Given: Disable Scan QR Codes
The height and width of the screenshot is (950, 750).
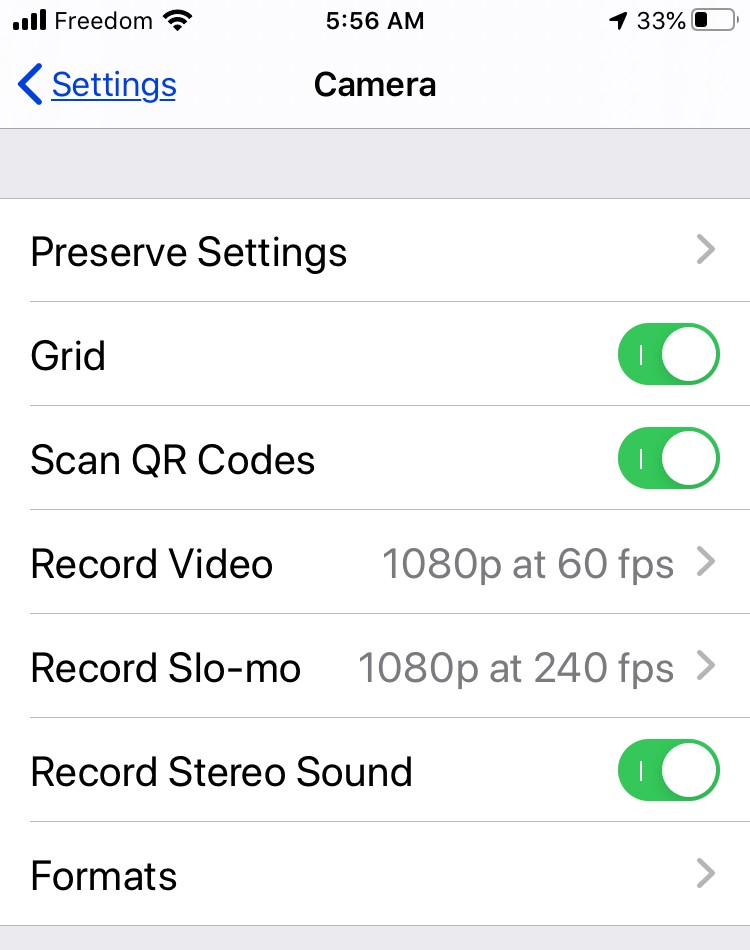Looking at the screenshot, I should [x=668, y=459].
